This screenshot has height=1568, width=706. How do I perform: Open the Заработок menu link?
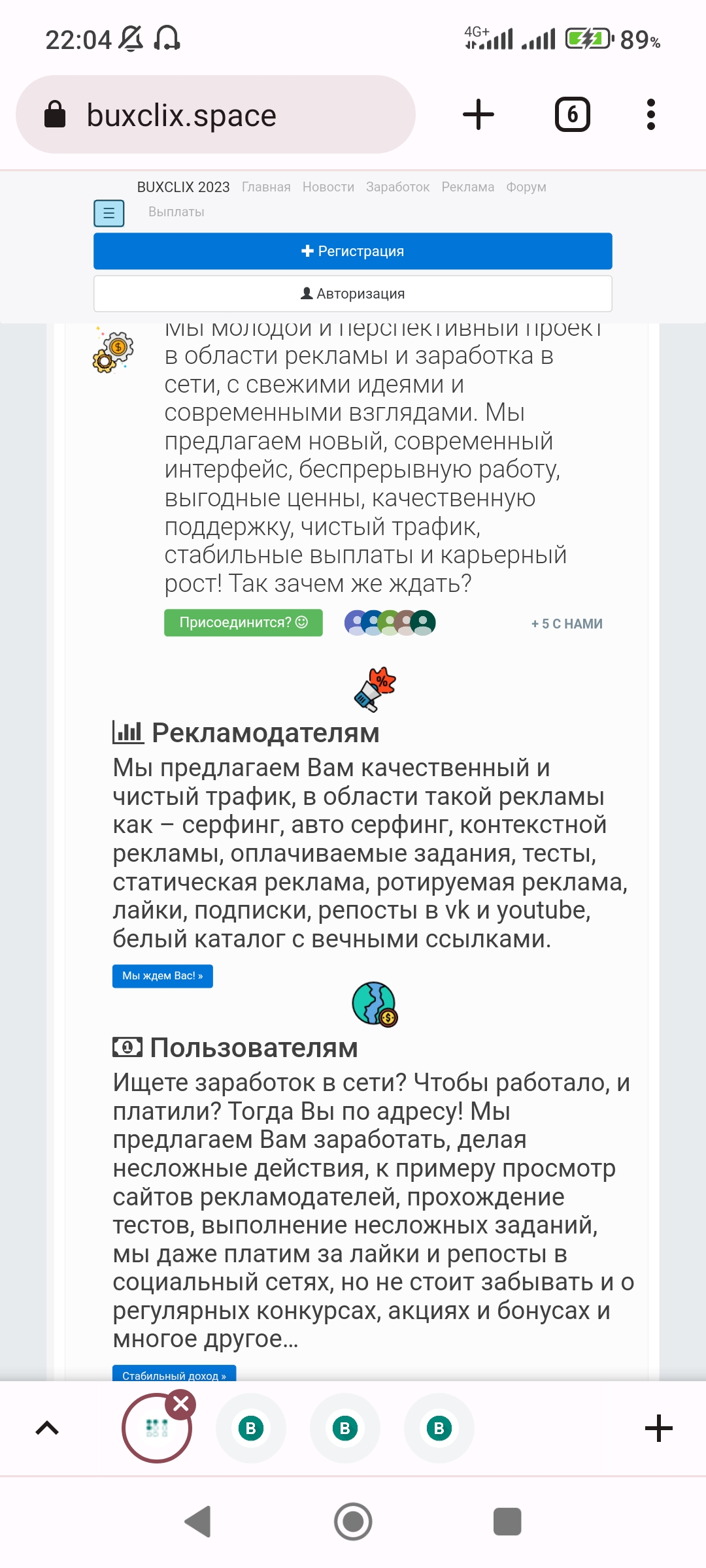coord(397,187)
